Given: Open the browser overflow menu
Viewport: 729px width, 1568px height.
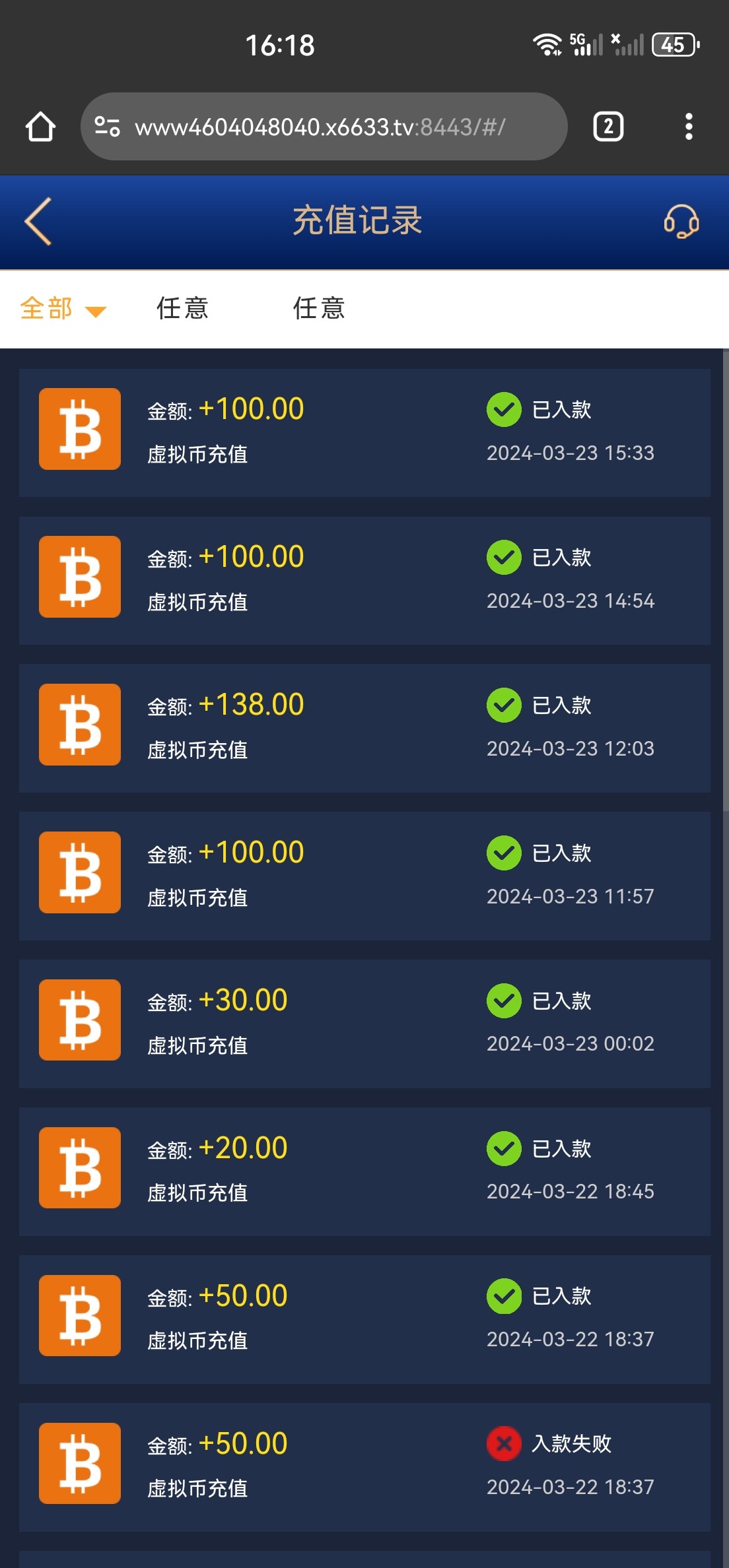Looking at the screenshot, I should (689, 127).
